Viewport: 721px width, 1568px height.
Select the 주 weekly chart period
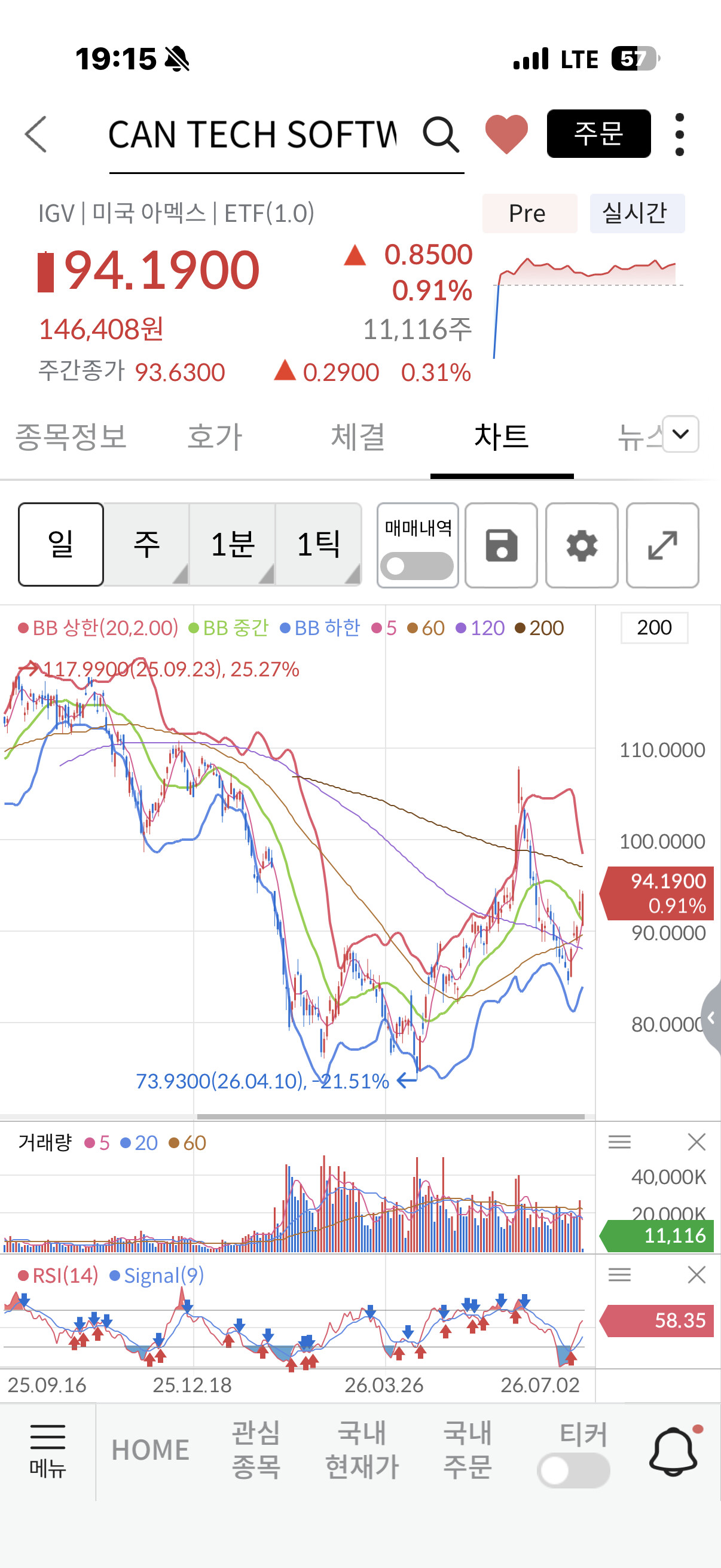tap(146, 544)
